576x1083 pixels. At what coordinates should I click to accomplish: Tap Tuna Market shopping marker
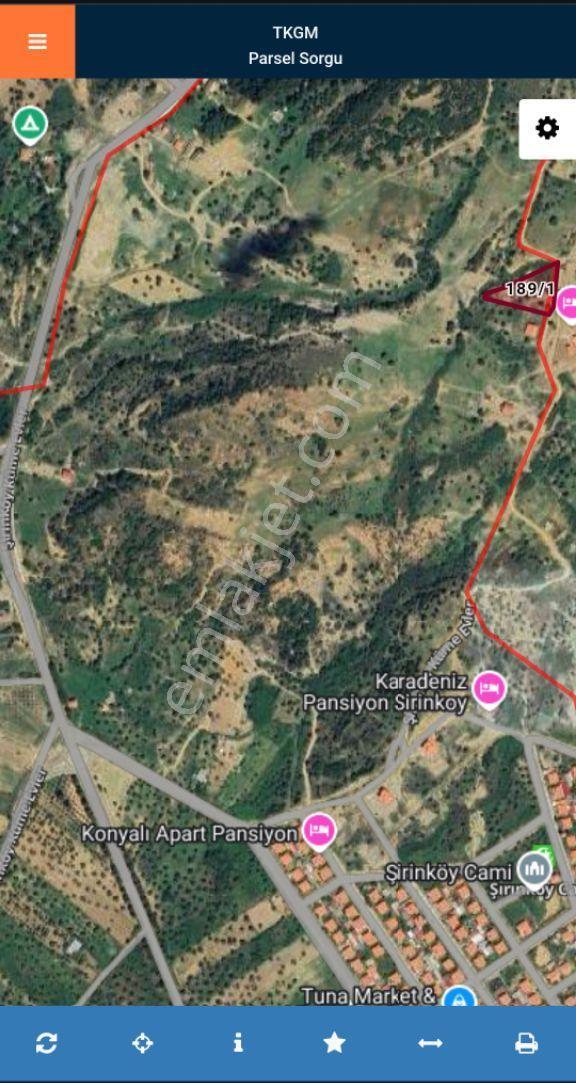coord(459,997)
